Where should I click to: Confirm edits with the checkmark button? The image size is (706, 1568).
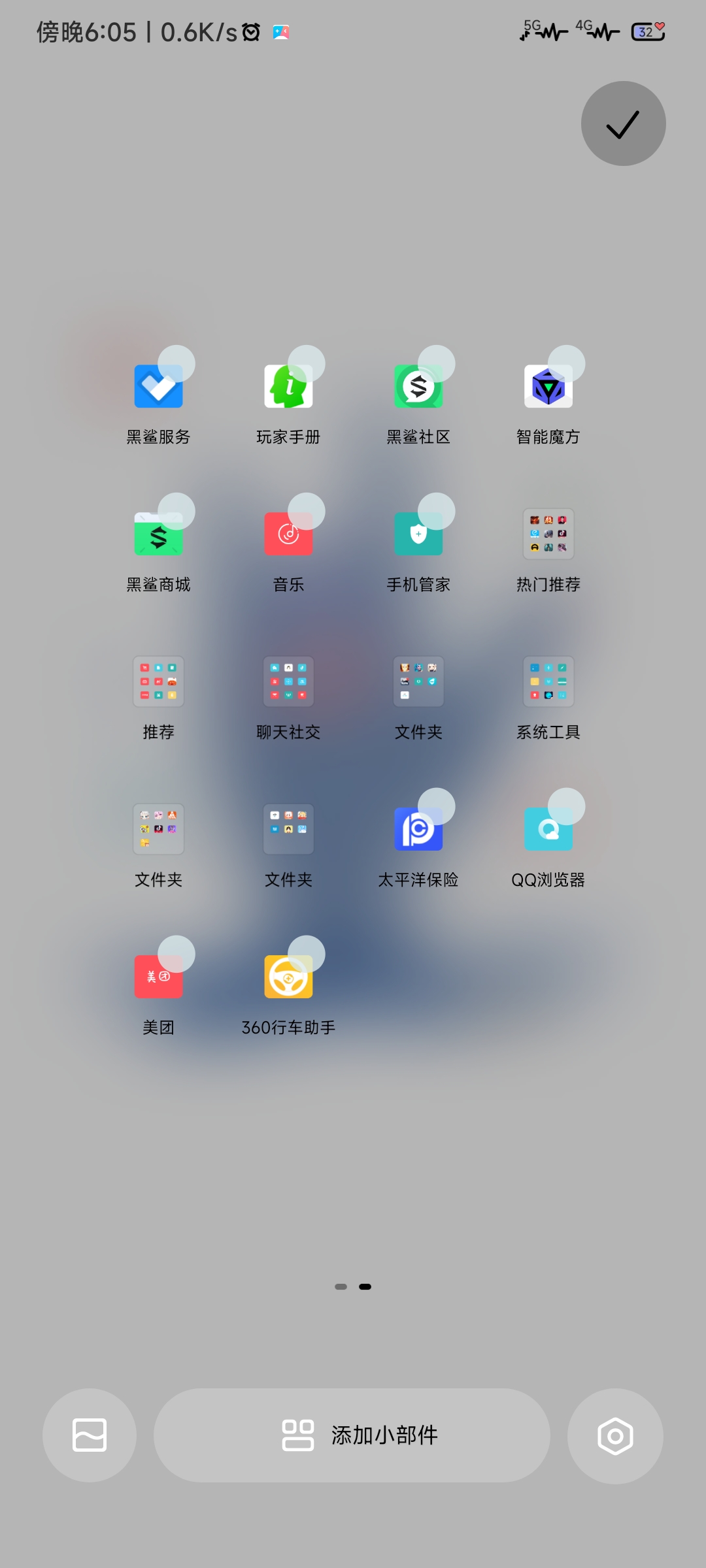623,123
